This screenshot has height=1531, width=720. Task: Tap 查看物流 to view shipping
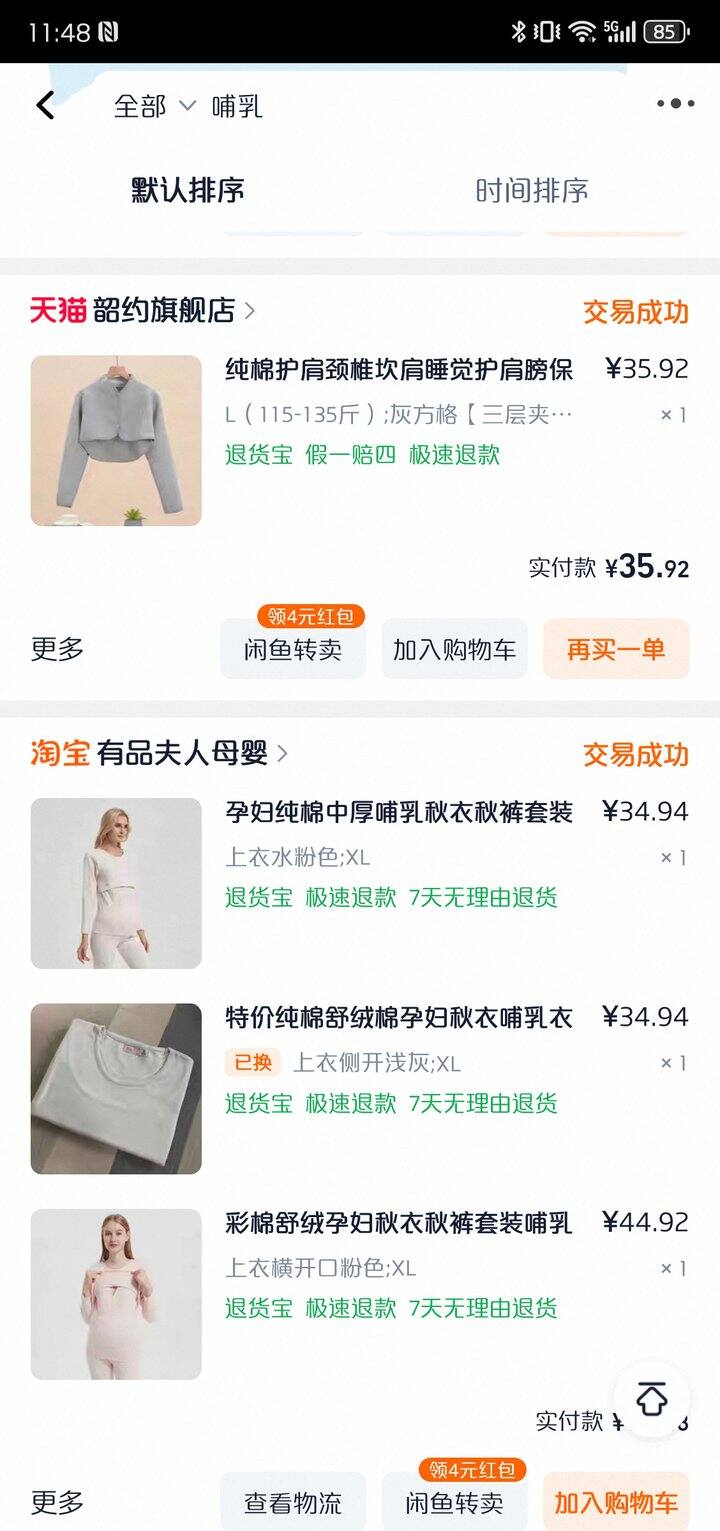coord(293,1502)
